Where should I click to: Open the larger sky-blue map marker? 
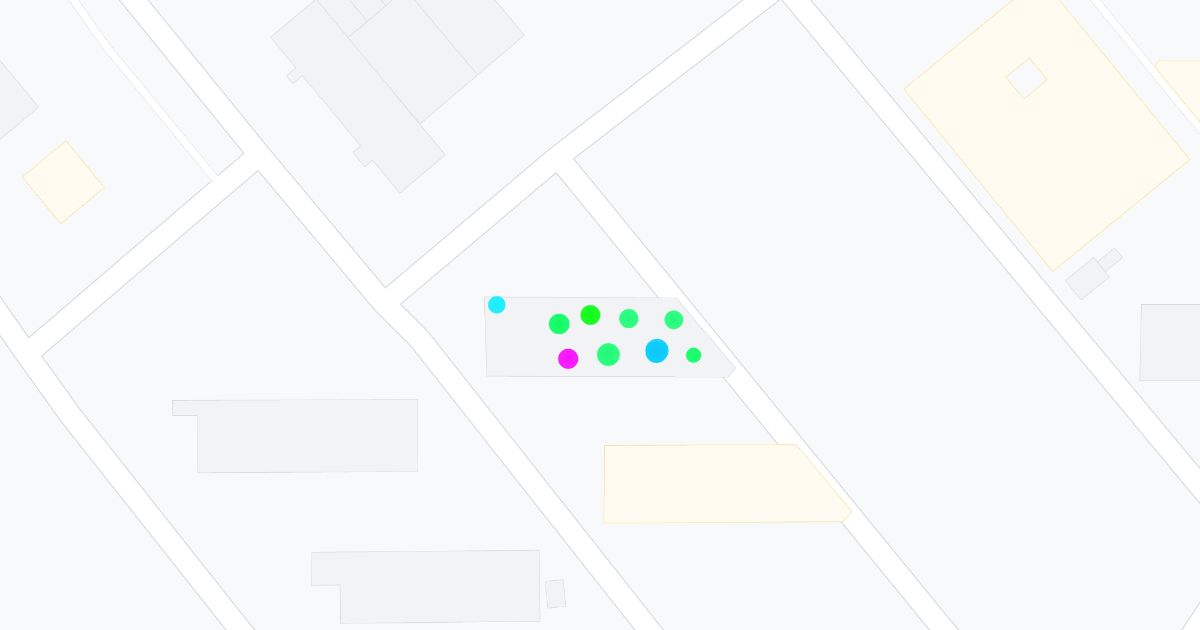(657, 351)
